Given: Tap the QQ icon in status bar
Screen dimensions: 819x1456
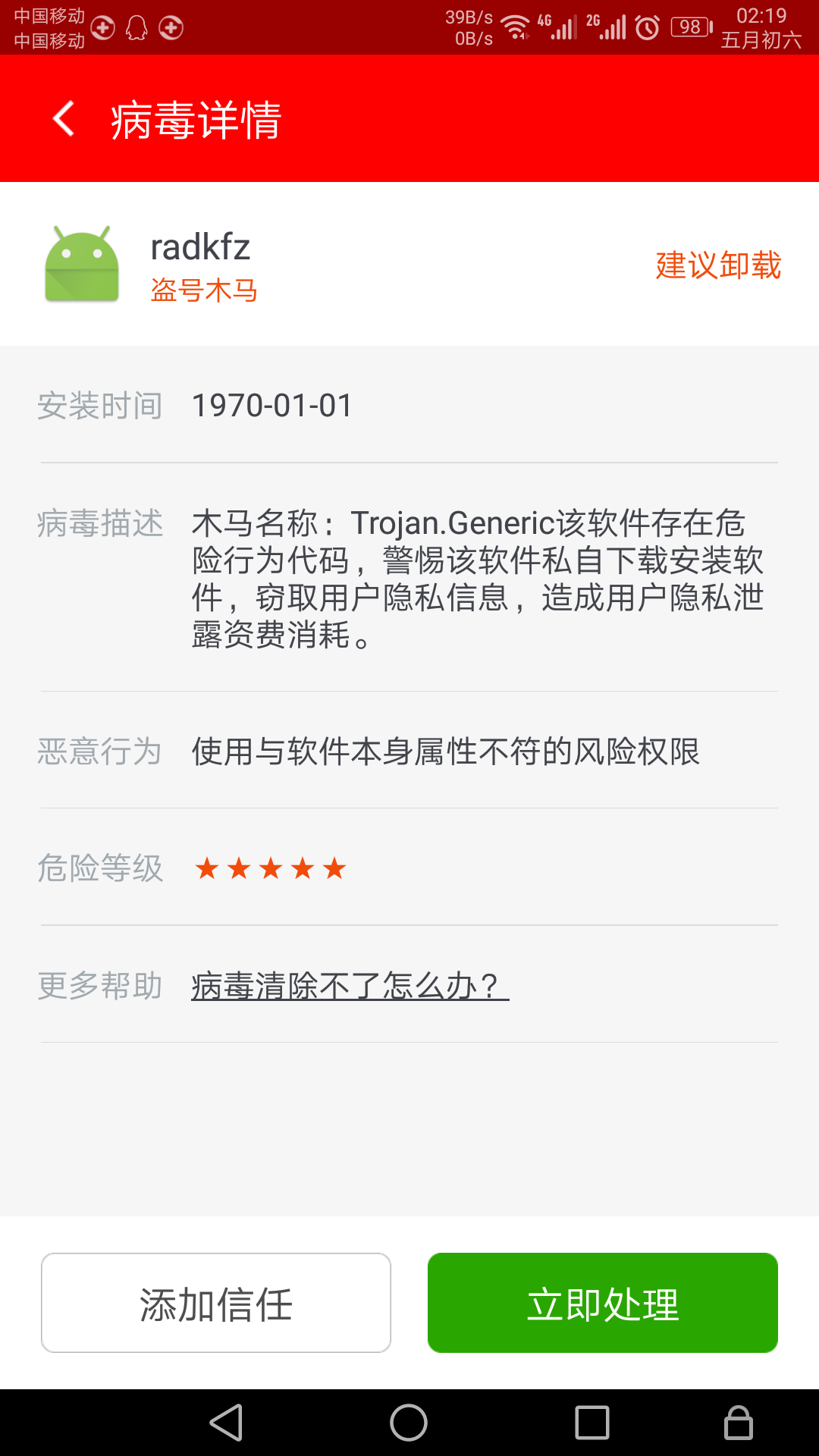Looking at the screenshot, I should tap(136, 27).
